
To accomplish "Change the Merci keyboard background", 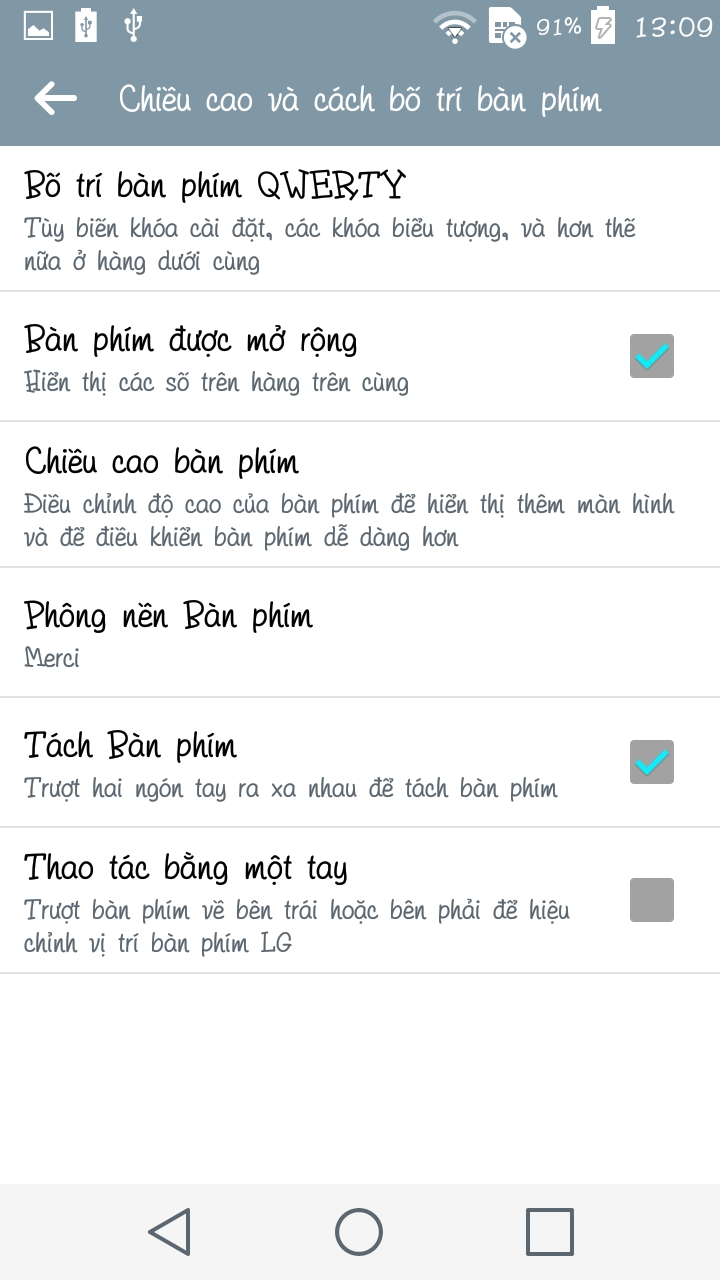I will (300, 635).
